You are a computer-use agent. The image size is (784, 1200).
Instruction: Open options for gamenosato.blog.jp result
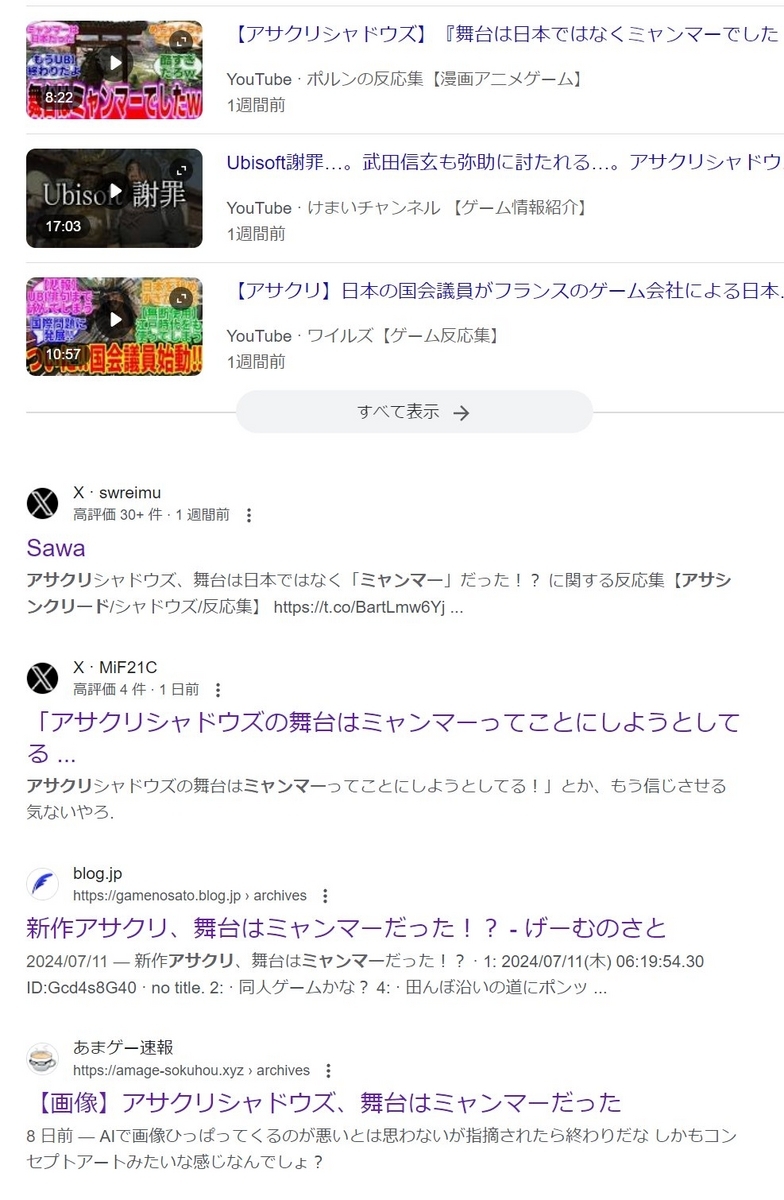[325, 896]
